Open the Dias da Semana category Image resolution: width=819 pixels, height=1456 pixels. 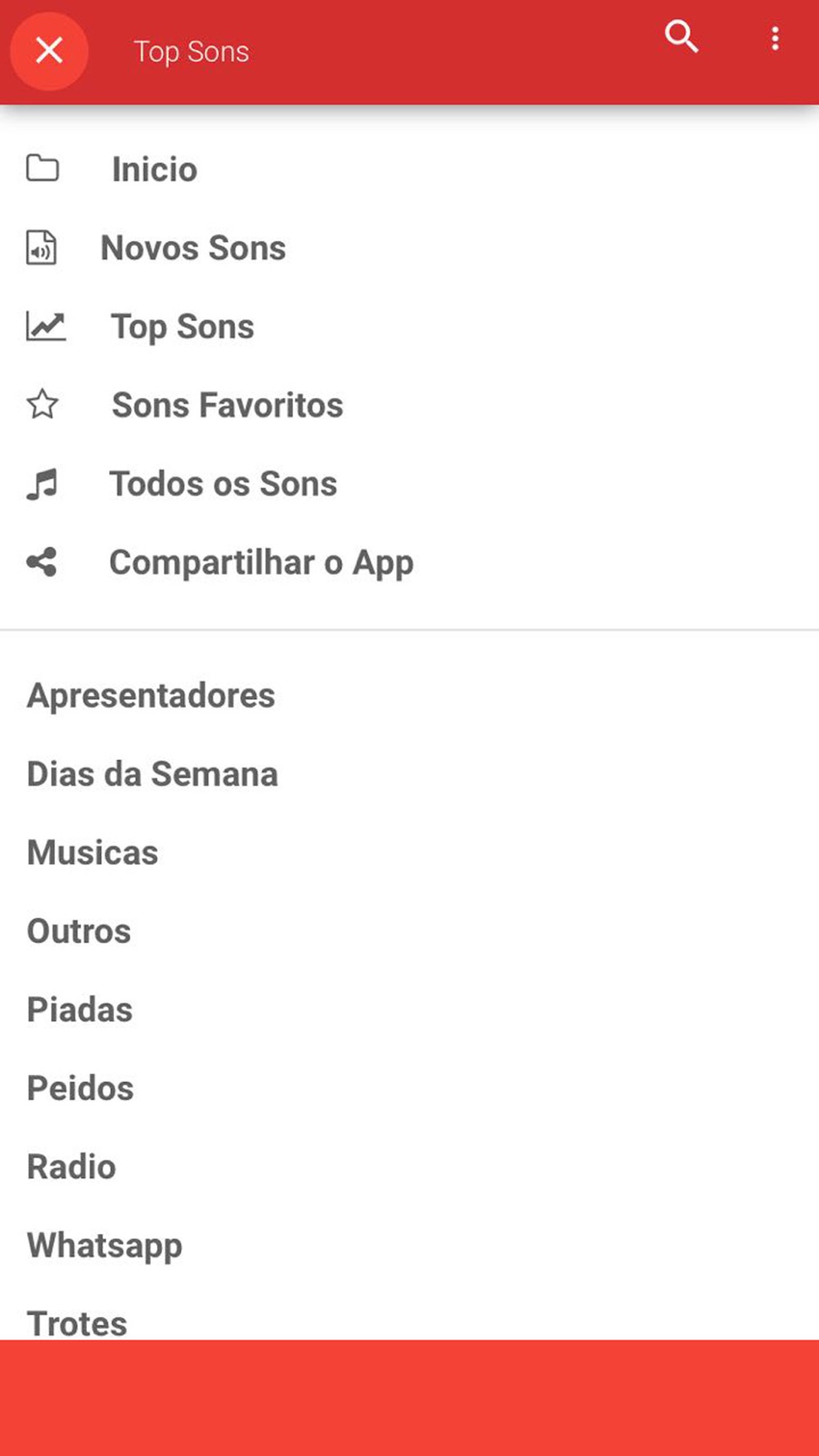[x=409, y=774]
